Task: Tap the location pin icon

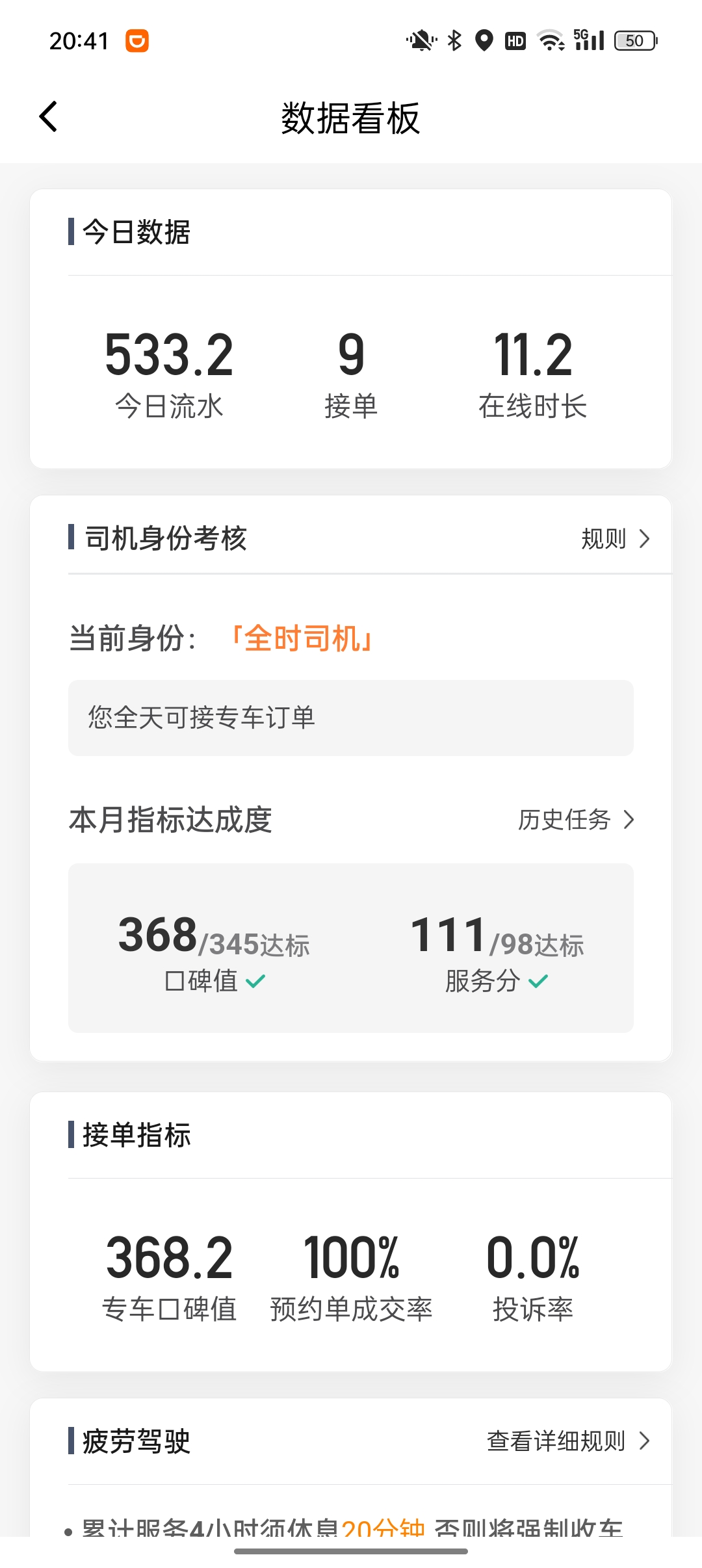Action: (484, 40)
